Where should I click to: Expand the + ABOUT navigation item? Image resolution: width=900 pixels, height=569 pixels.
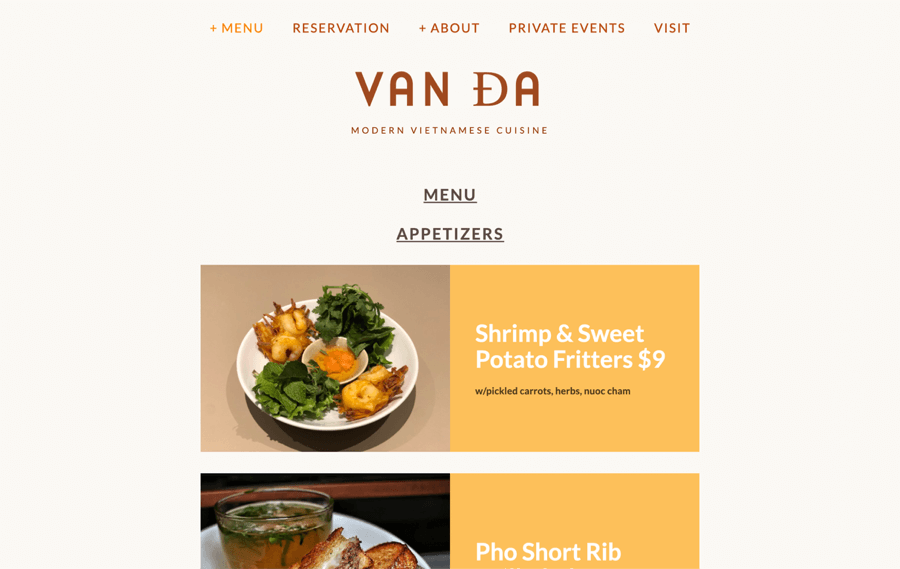click(x=449, y=28)
